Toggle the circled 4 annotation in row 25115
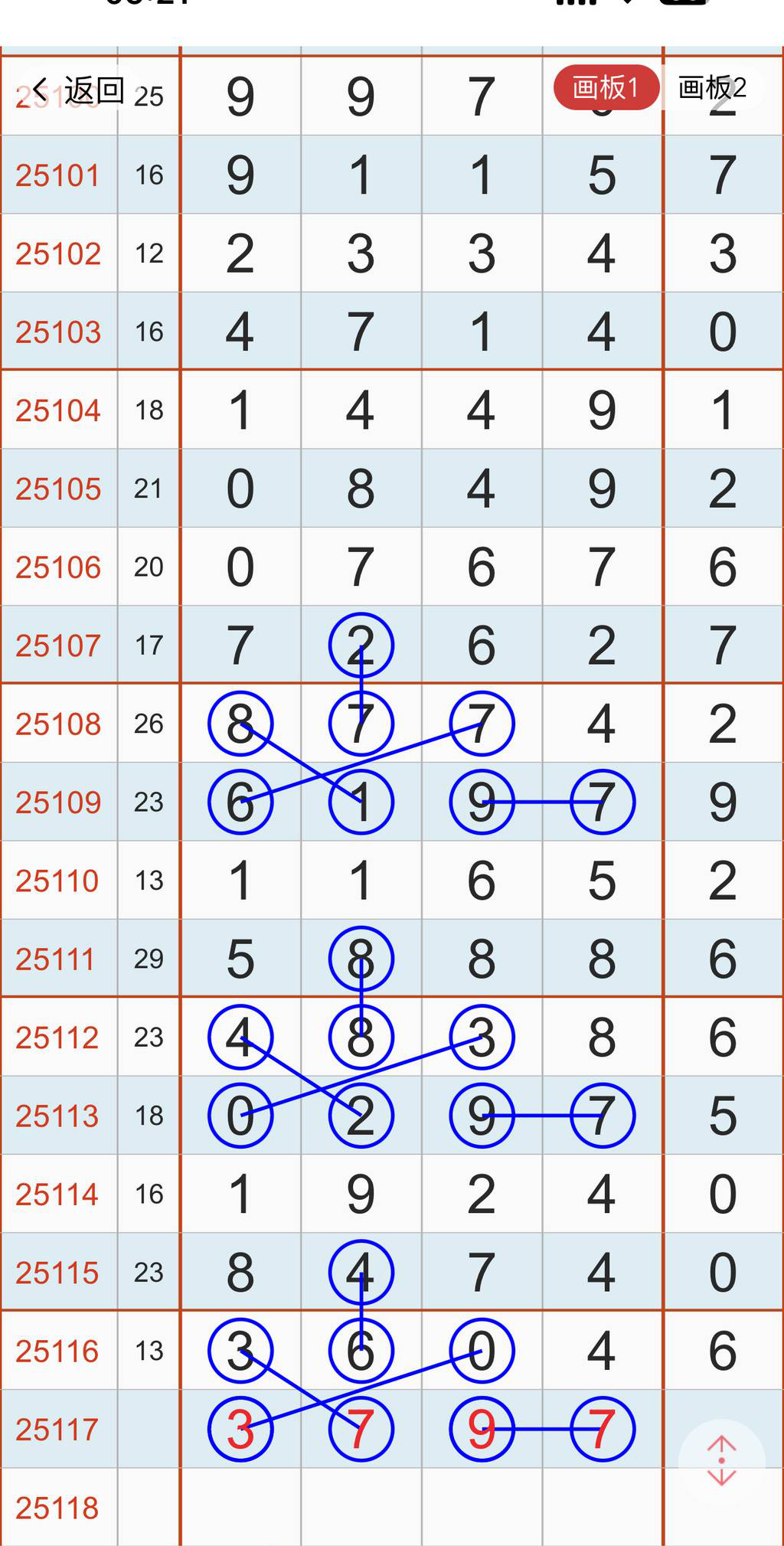This screenshot has width=784, height=1546. click(361, 1272)
